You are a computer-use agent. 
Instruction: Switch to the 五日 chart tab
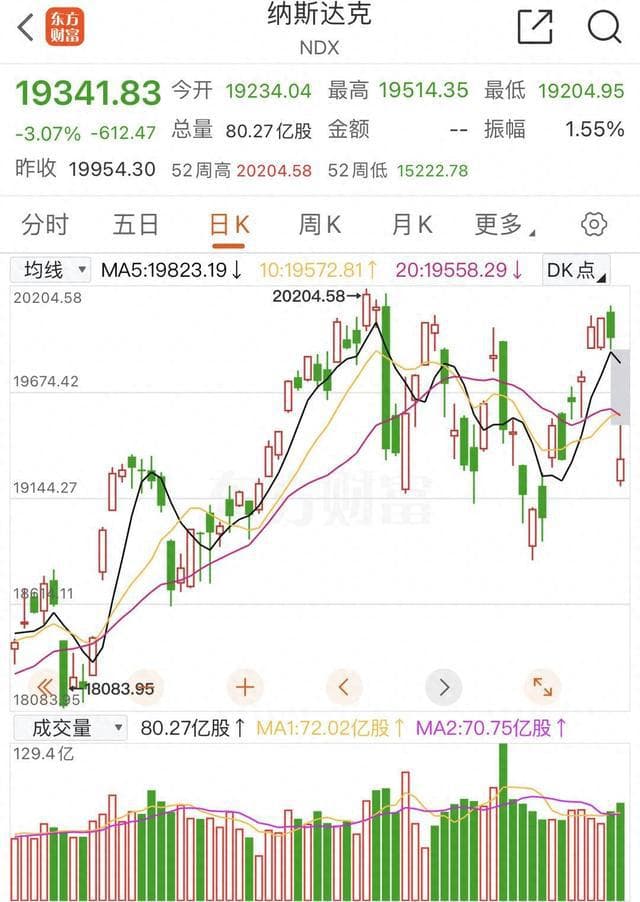pyautogui.click(x=136, y=224)
